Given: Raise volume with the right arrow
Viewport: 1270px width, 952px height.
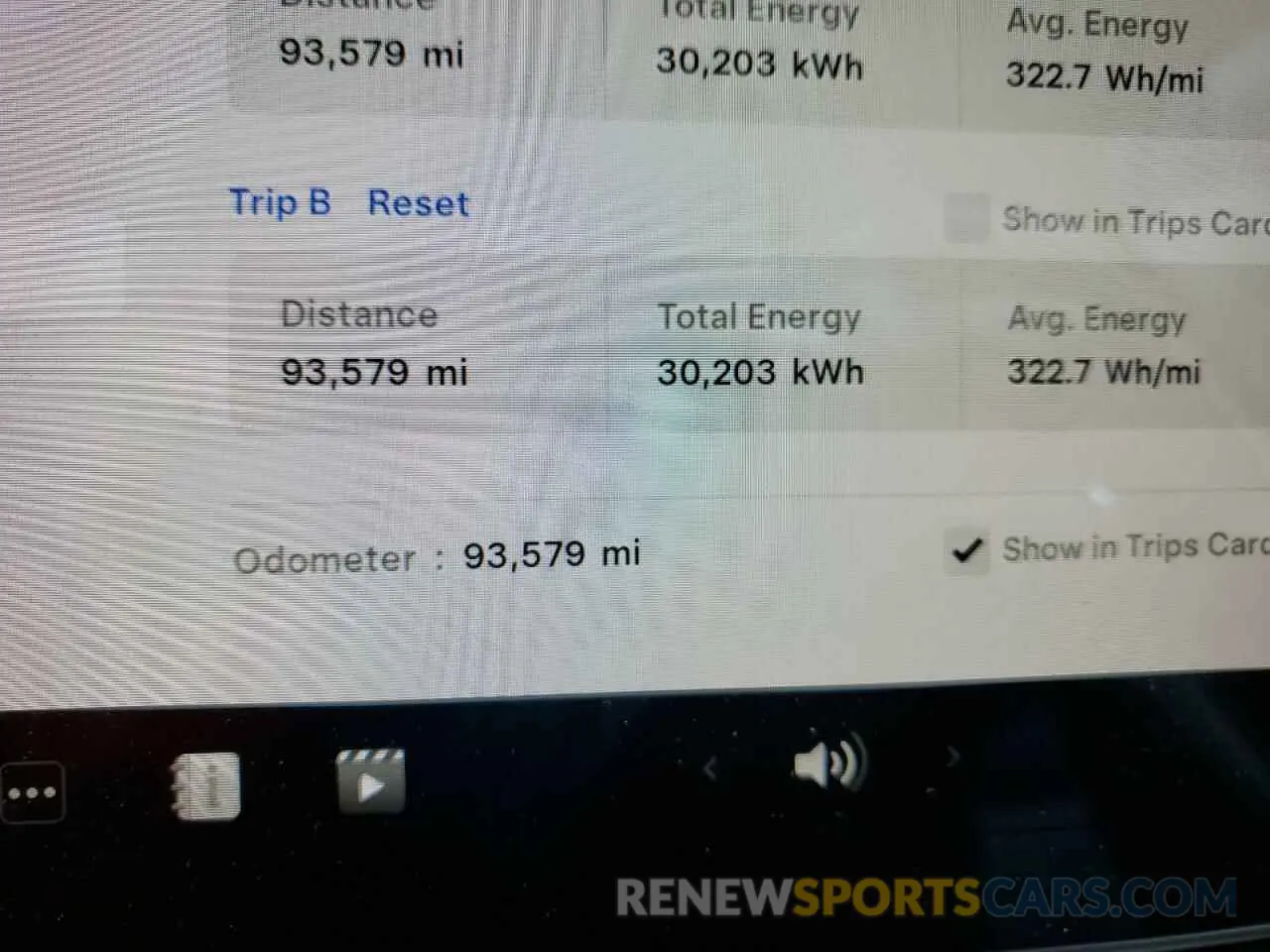Looking at the screenshot, I should pyautogui.click(x=952, y=759).
